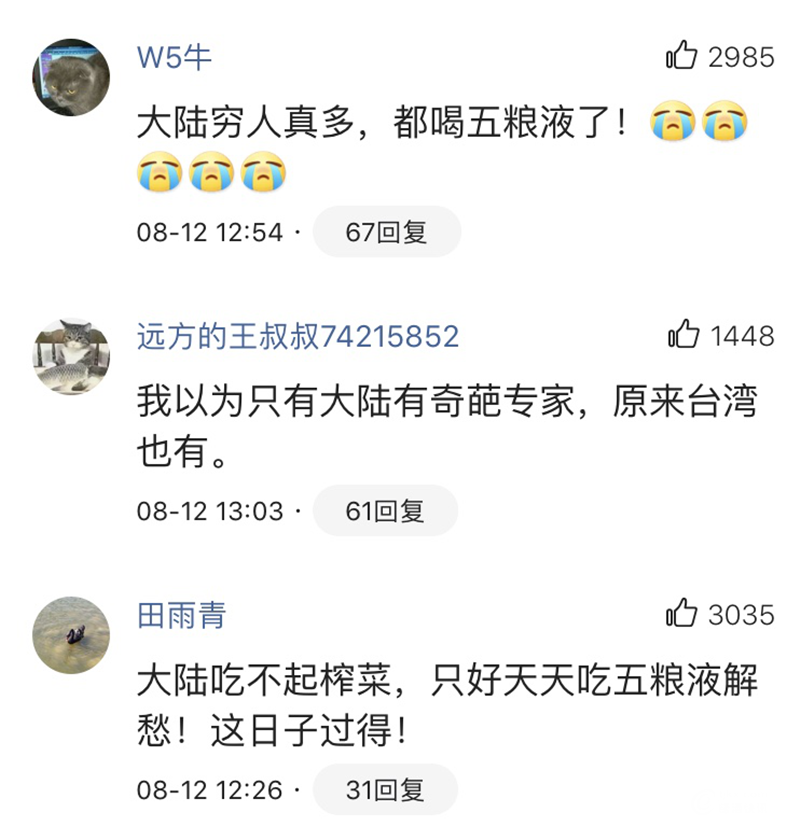
Task: View the 61回复 replies thread
Action: (385, 511)
